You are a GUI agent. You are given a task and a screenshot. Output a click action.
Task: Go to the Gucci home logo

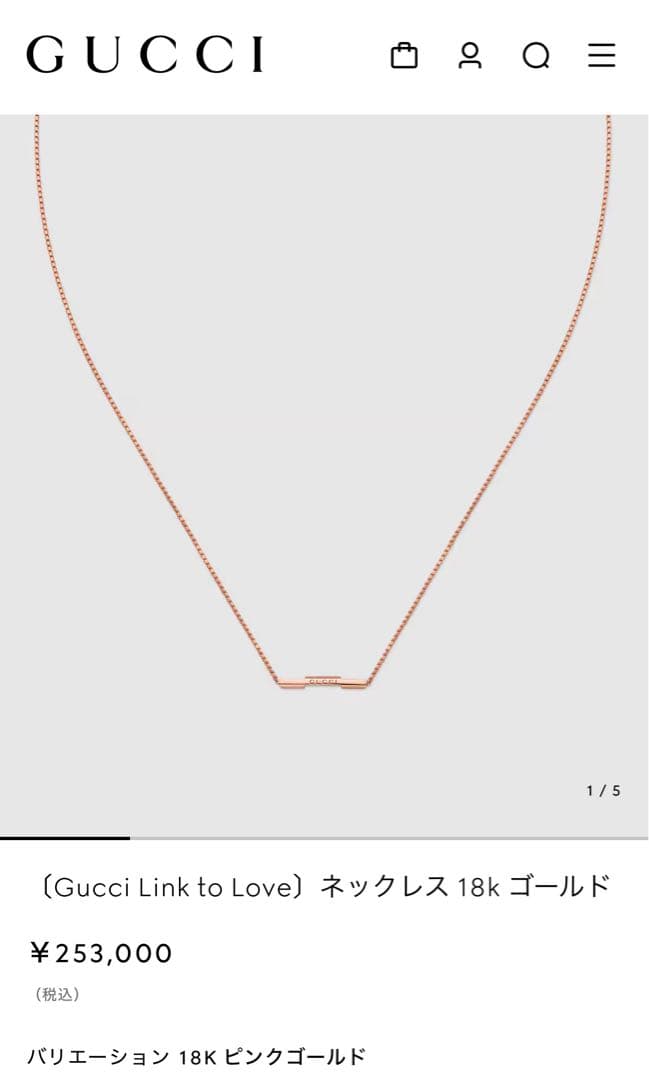pyautogui.click(x=145, y=55)
